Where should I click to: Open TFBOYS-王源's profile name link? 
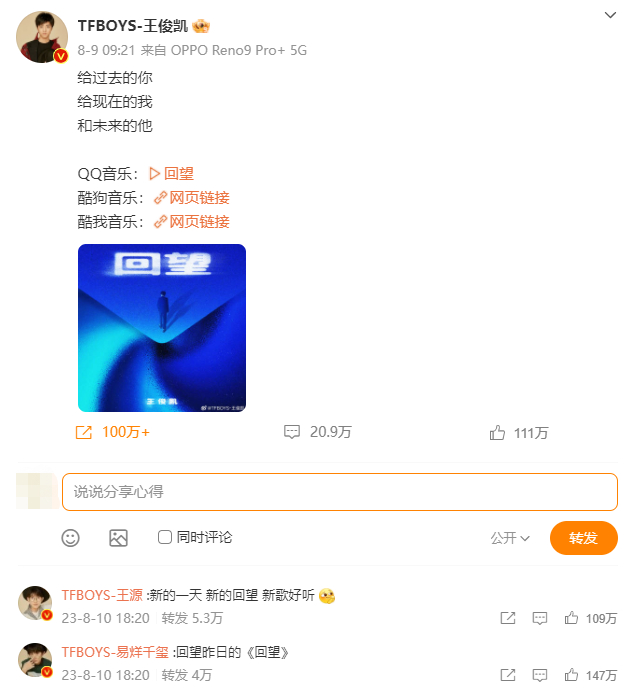(x=103, y=595)
